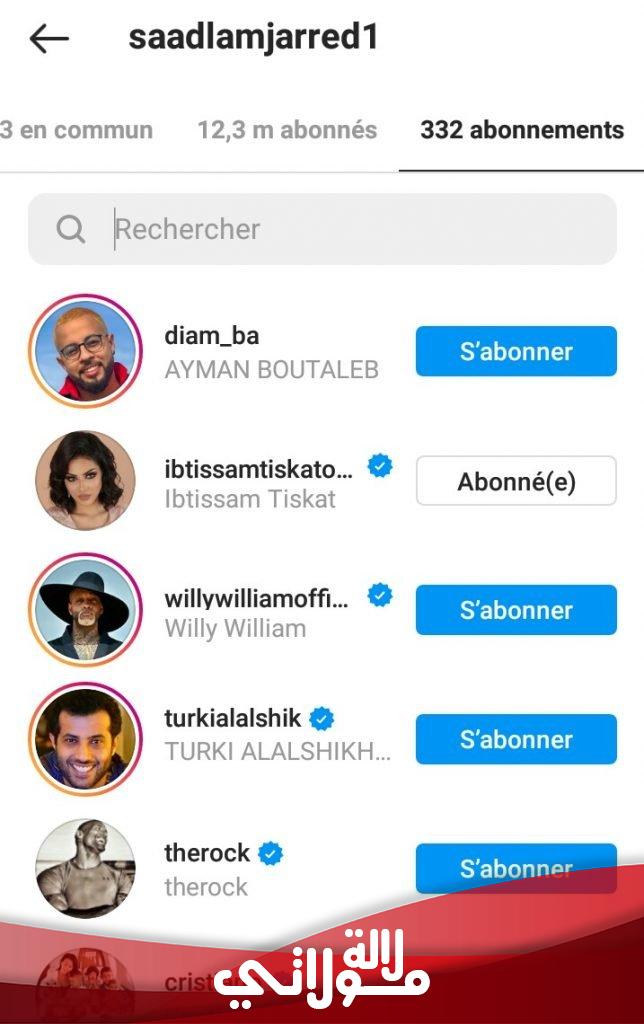Go back using the top arrow

click(48, 39)
